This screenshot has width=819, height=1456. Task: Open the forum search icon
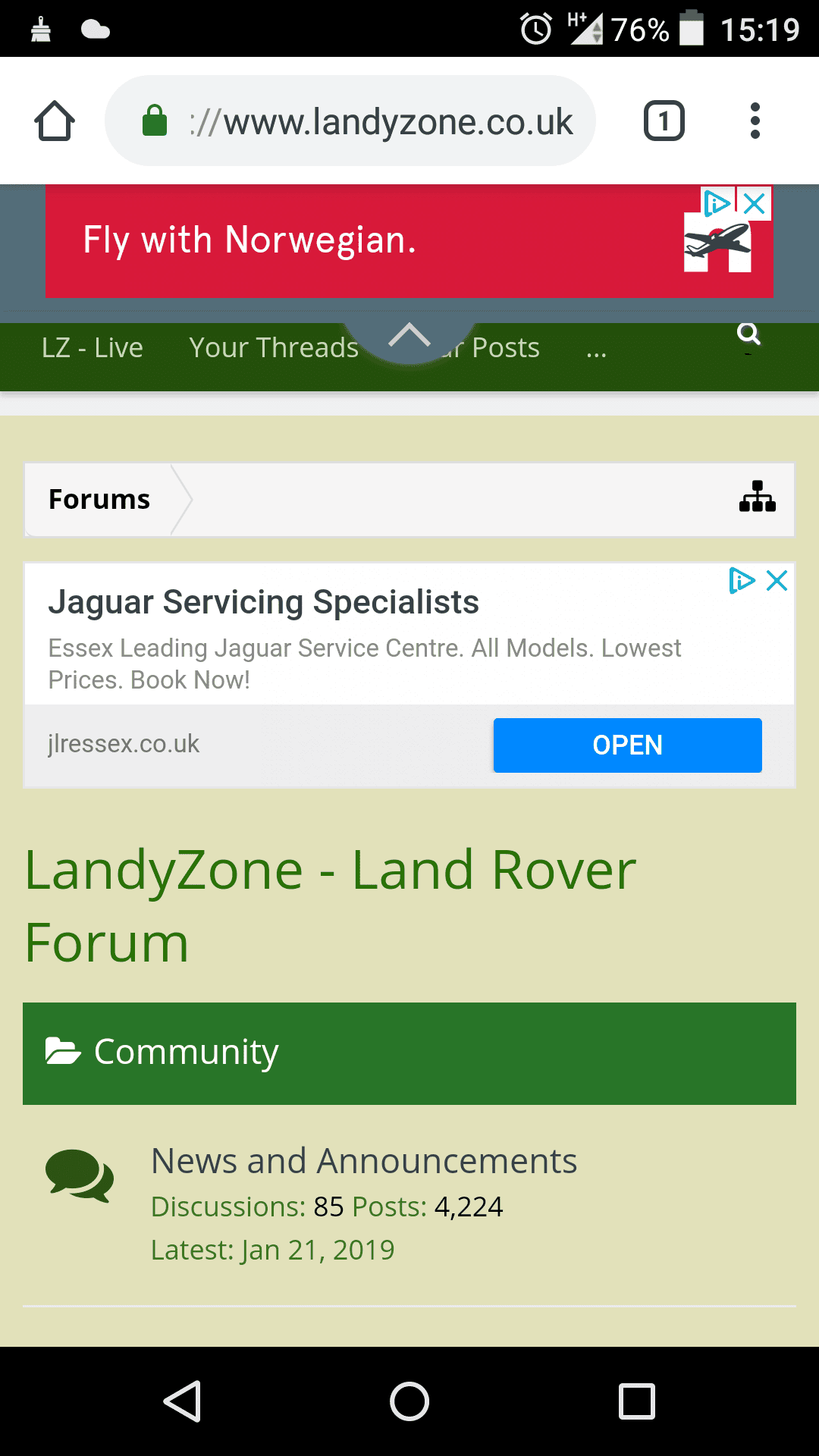(748, 334)
